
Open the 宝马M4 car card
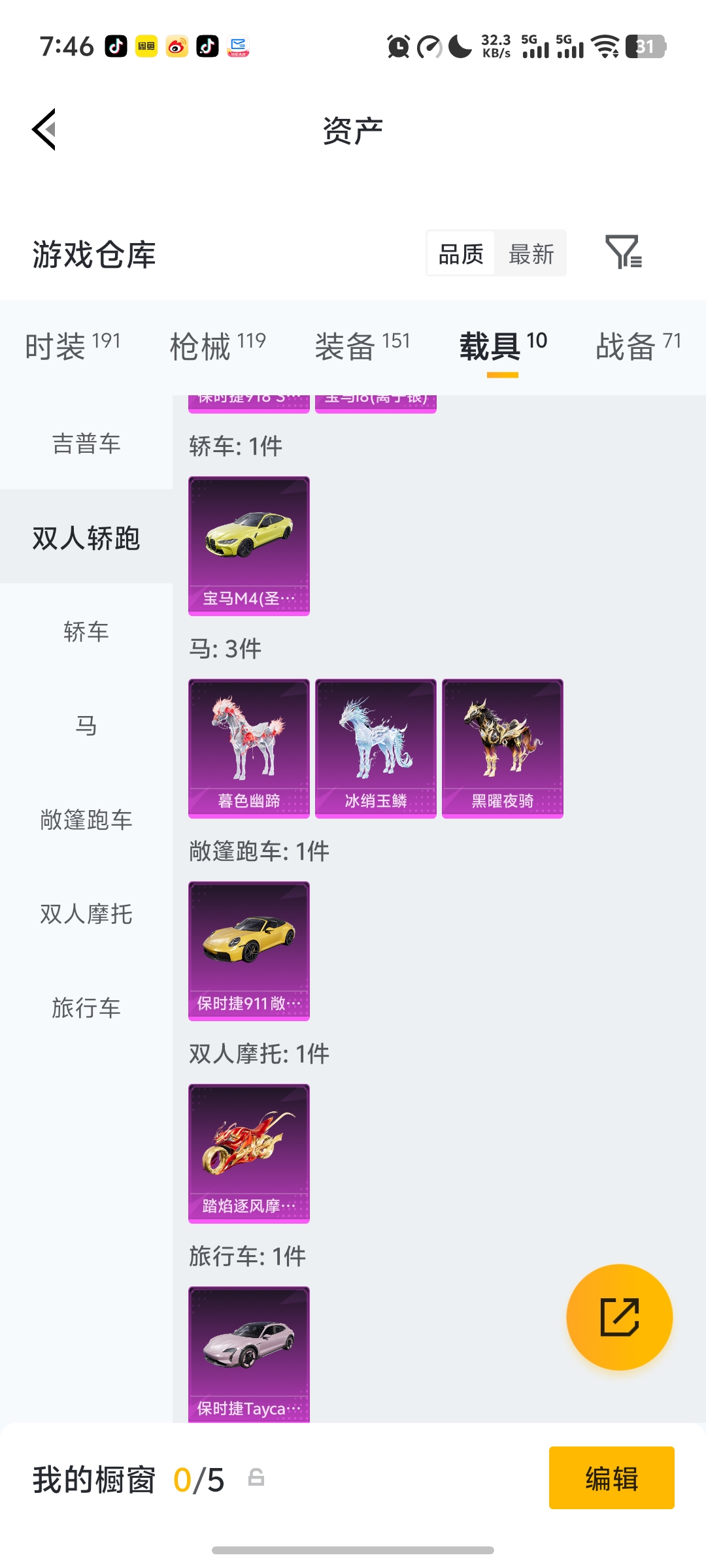(248, 546)
